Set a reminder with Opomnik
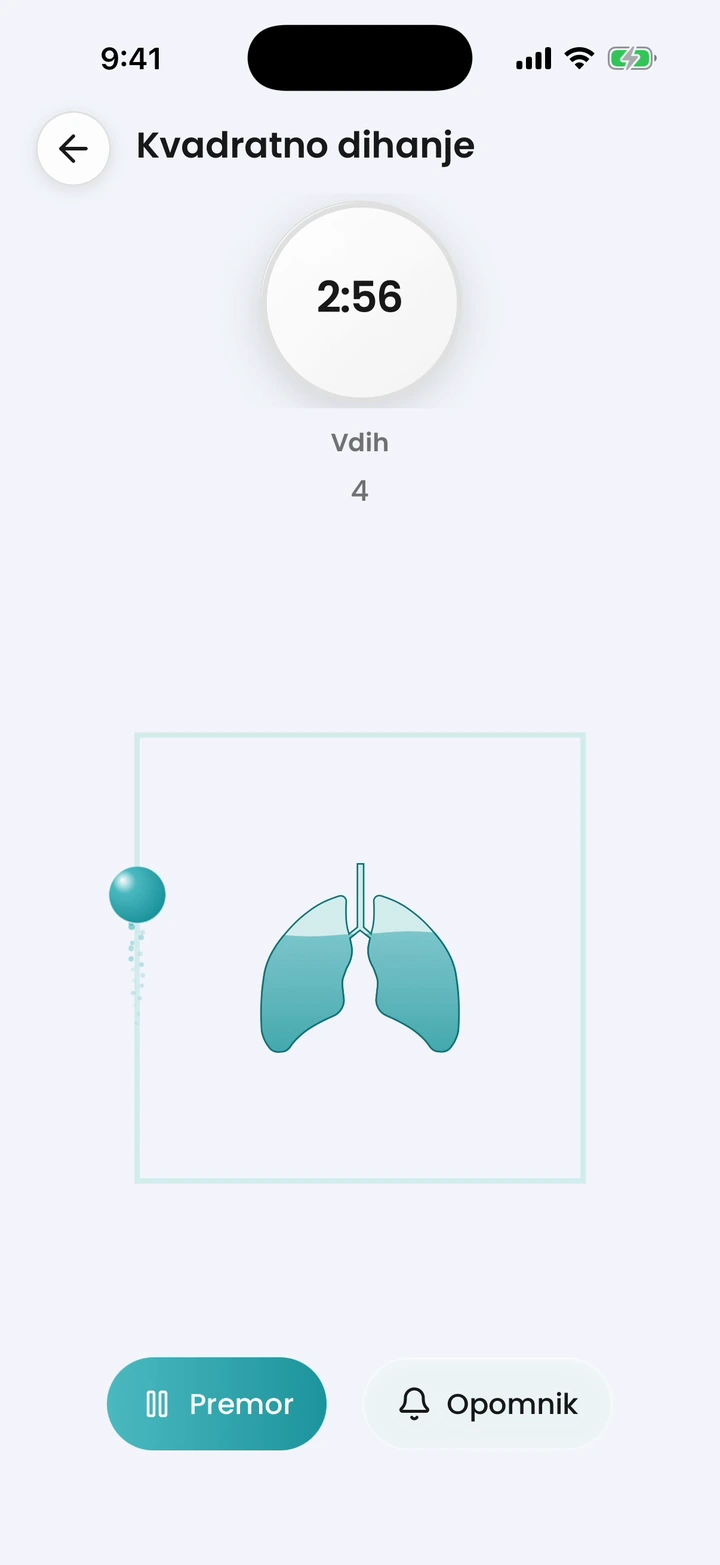Image resolution: width=720 pixels, height=1565 pixels. click(487, 1403)
